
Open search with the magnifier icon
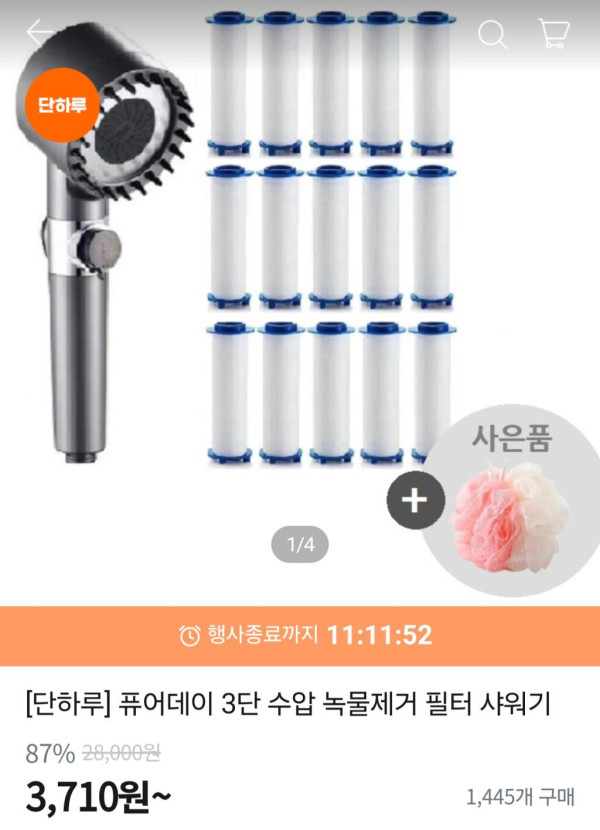click(492, 35)
